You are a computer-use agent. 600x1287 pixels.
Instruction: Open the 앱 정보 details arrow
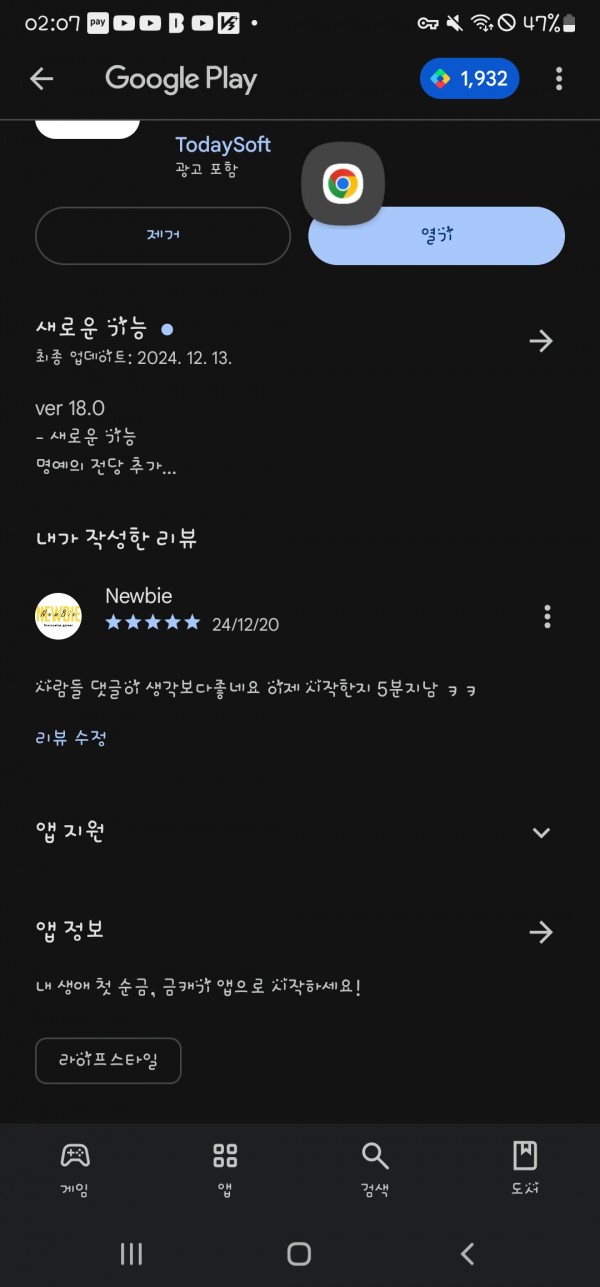click(541, 932)
